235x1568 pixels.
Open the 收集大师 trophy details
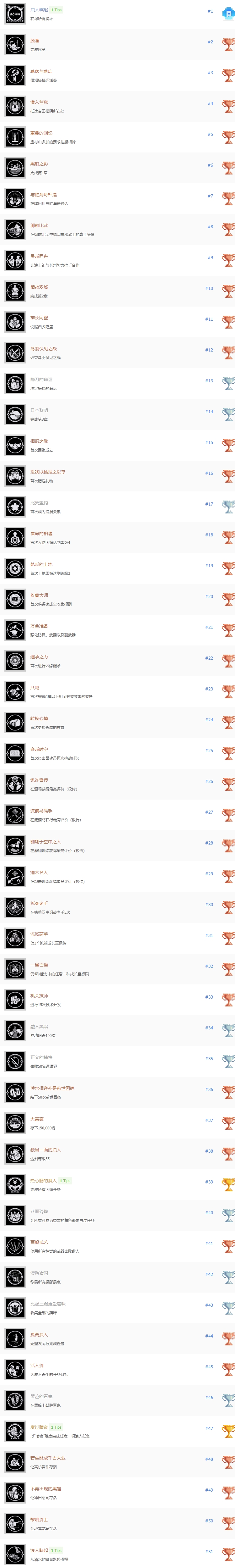(39, 595)
